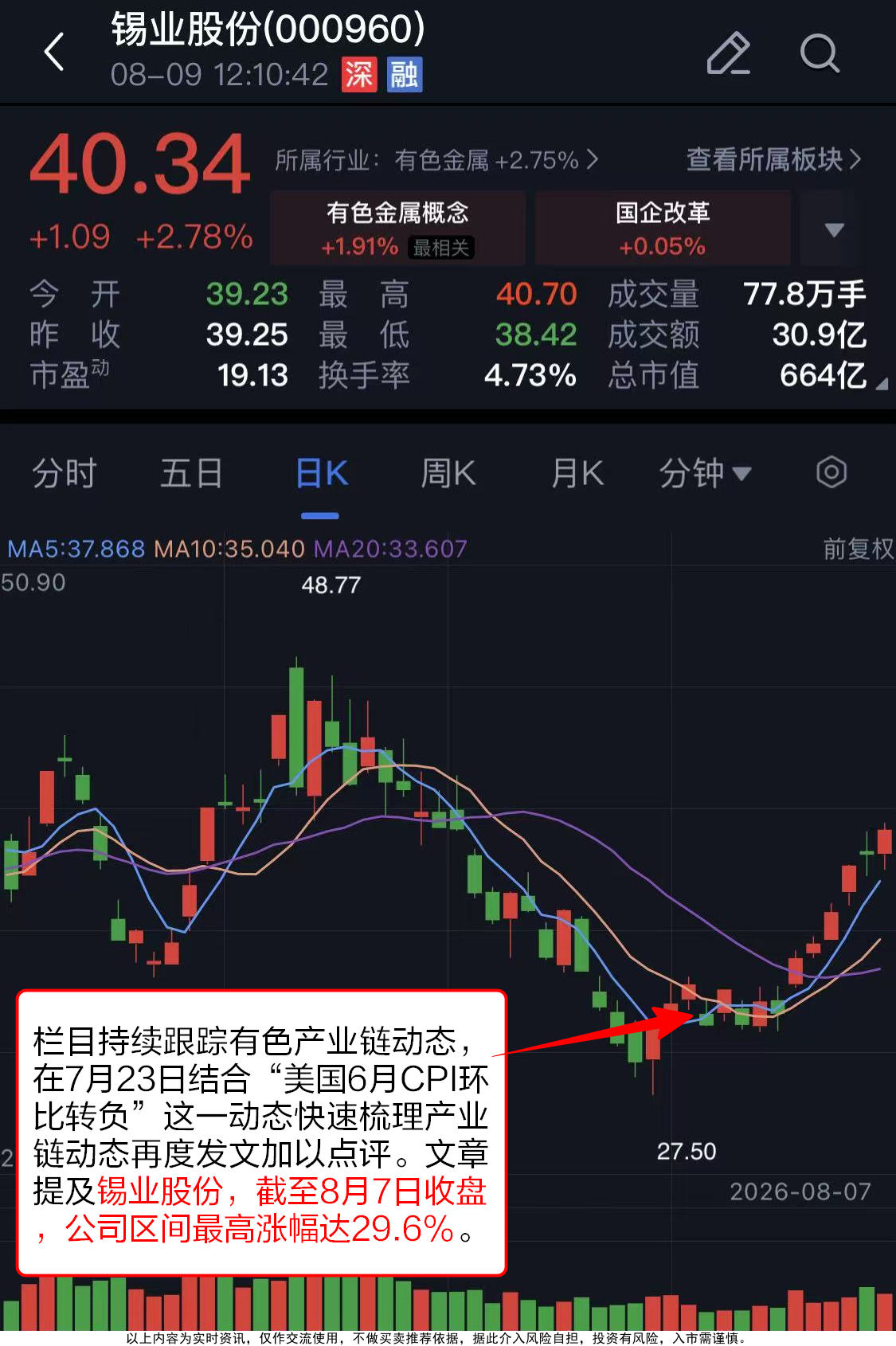The width and height of the screenshot is (896, 1346).
Task: Open stock search magnifier icon
Action: tap(820, 53)
